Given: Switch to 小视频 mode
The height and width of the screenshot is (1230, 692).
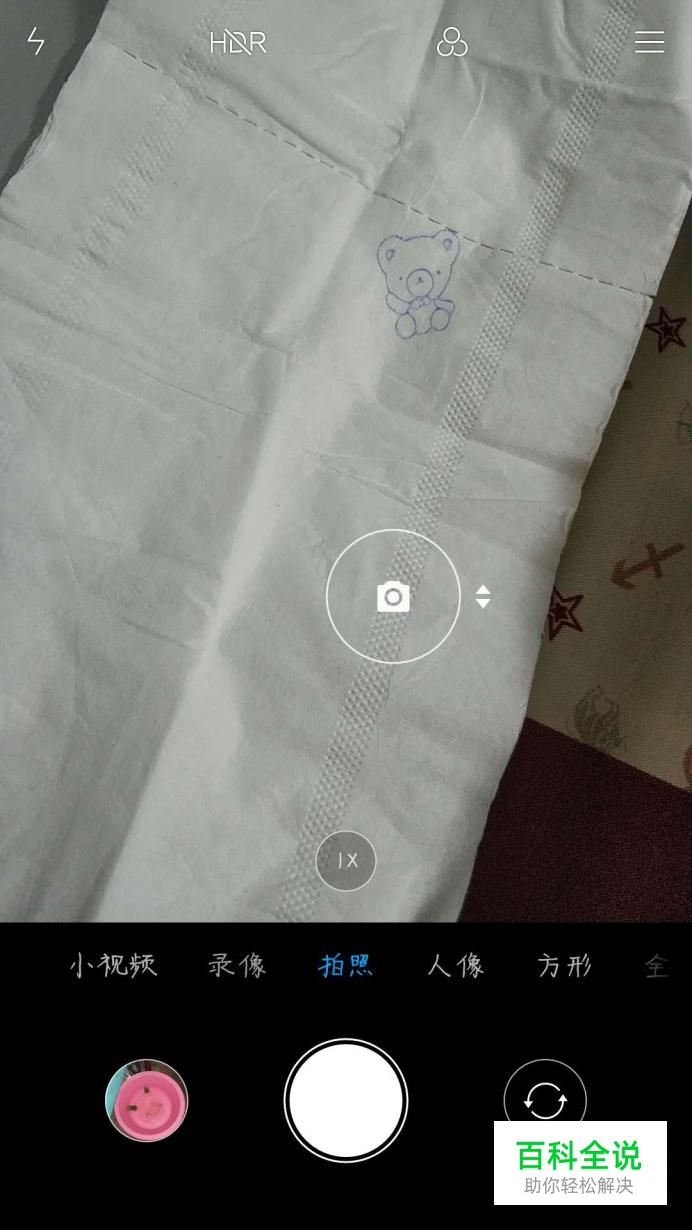Looking at the screenshot, I should coord(113,965).
